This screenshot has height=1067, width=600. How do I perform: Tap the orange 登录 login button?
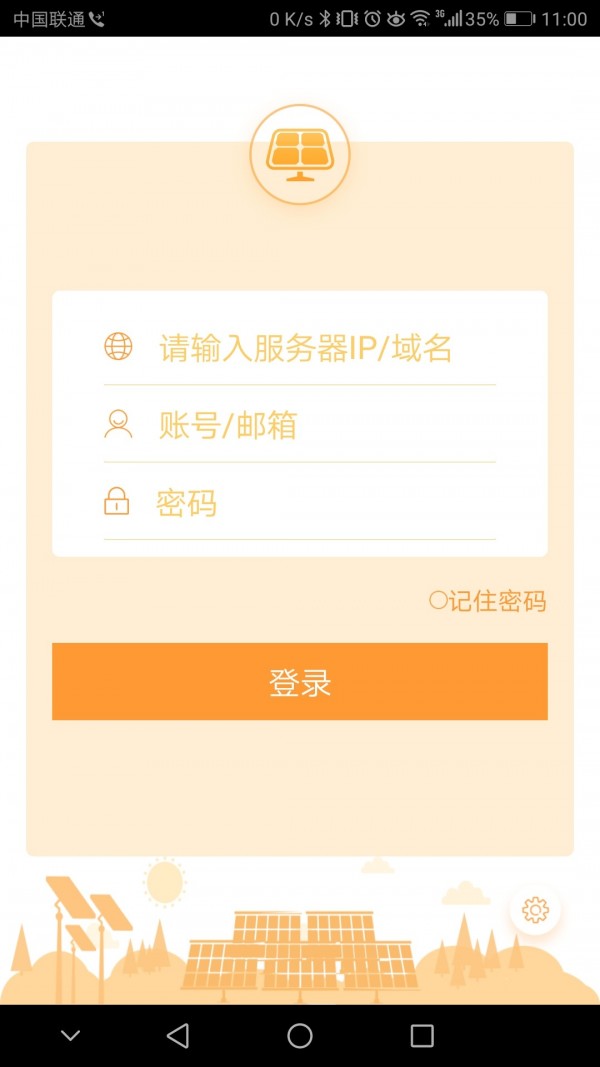click(x=300, y=682)
